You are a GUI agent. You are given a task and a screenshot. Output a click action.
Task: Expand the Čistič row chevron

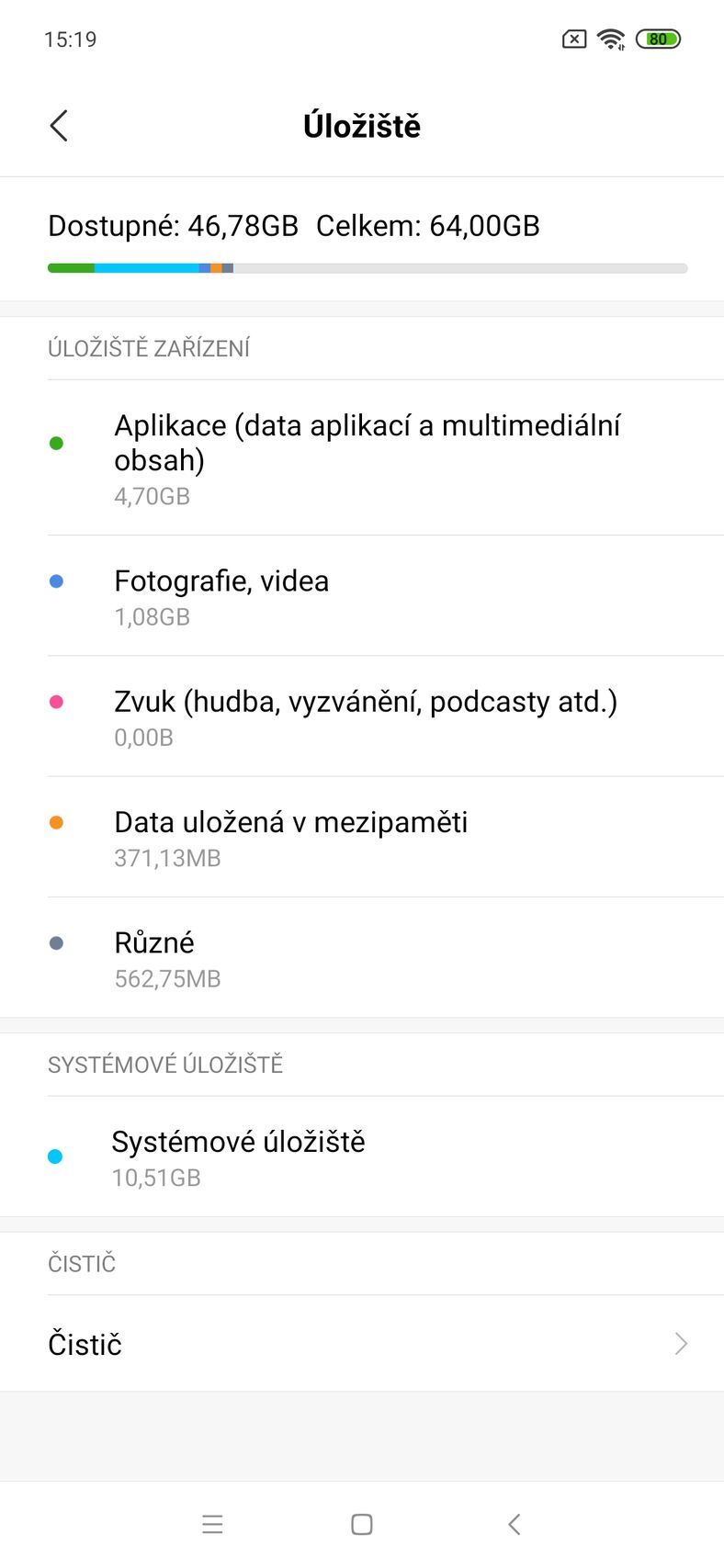[x=680, y=1344]
